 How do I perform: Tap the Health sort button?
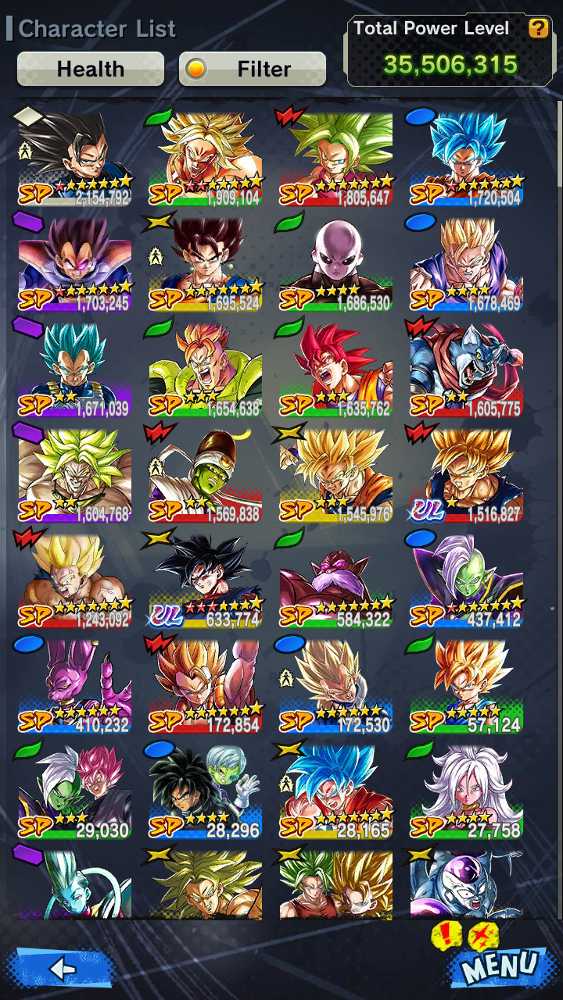[x=91, y=69]
